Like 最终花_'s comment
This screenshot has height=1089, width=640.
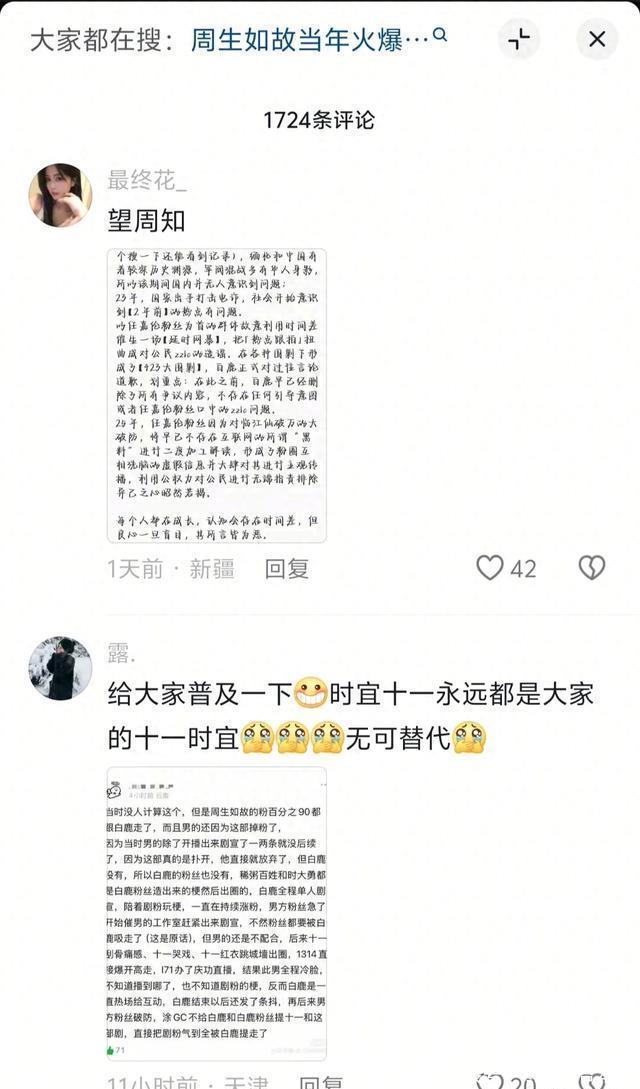490,568
